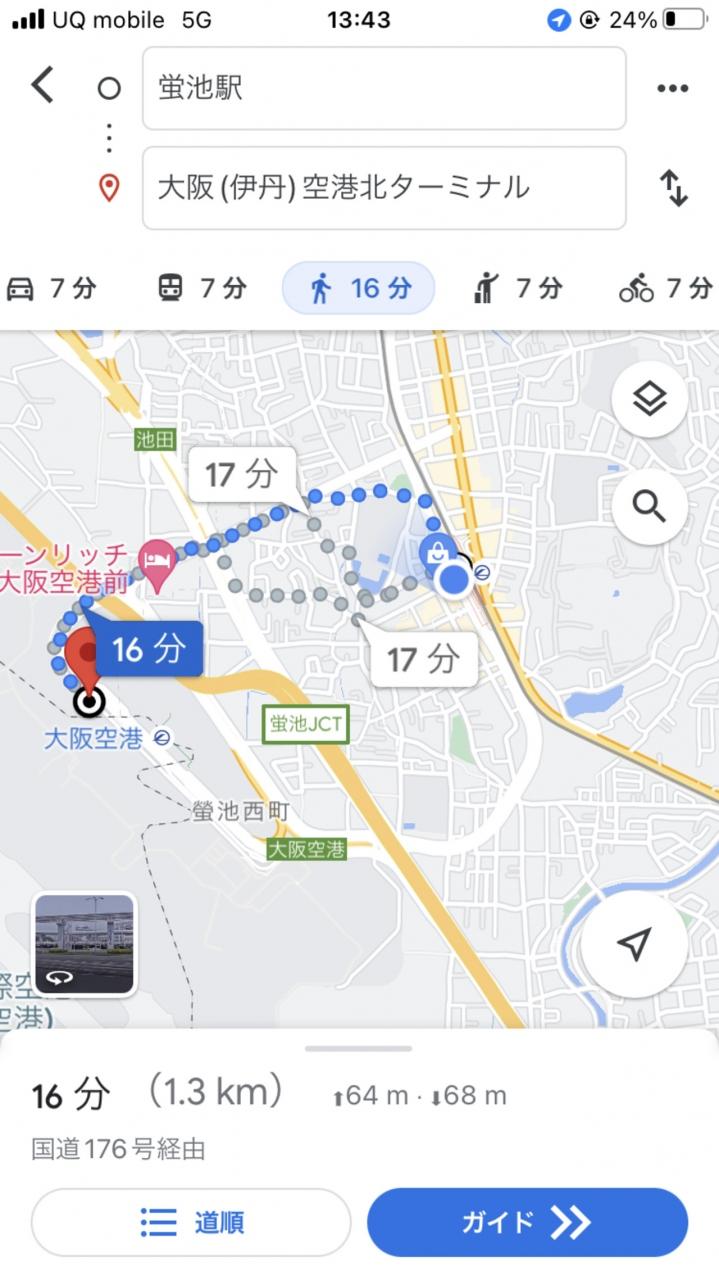Search along the route
The width and height of the screenshot is (719, 1280).
tap(649, 508)
